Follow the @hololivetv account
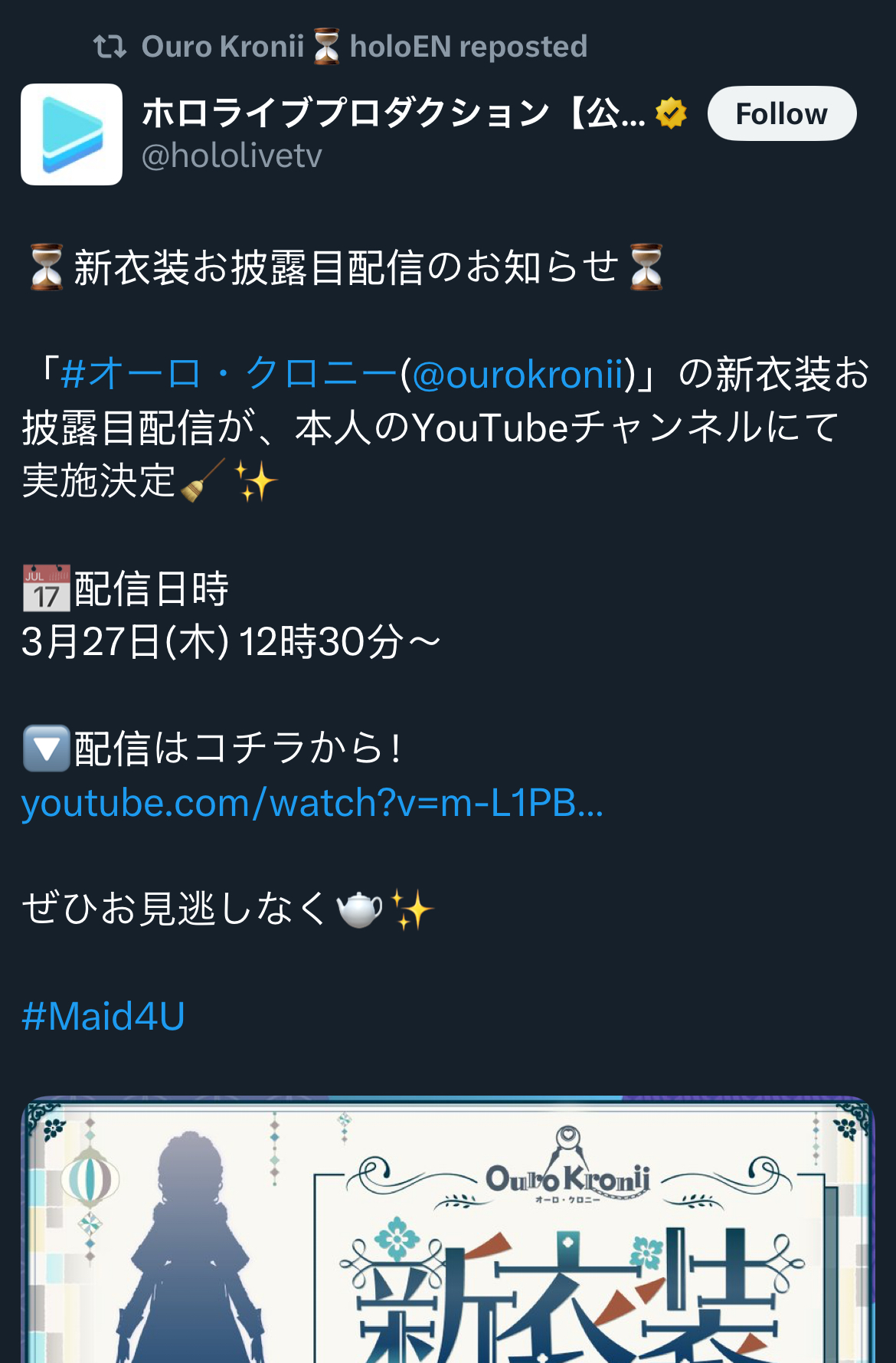 tap(781, 114)
